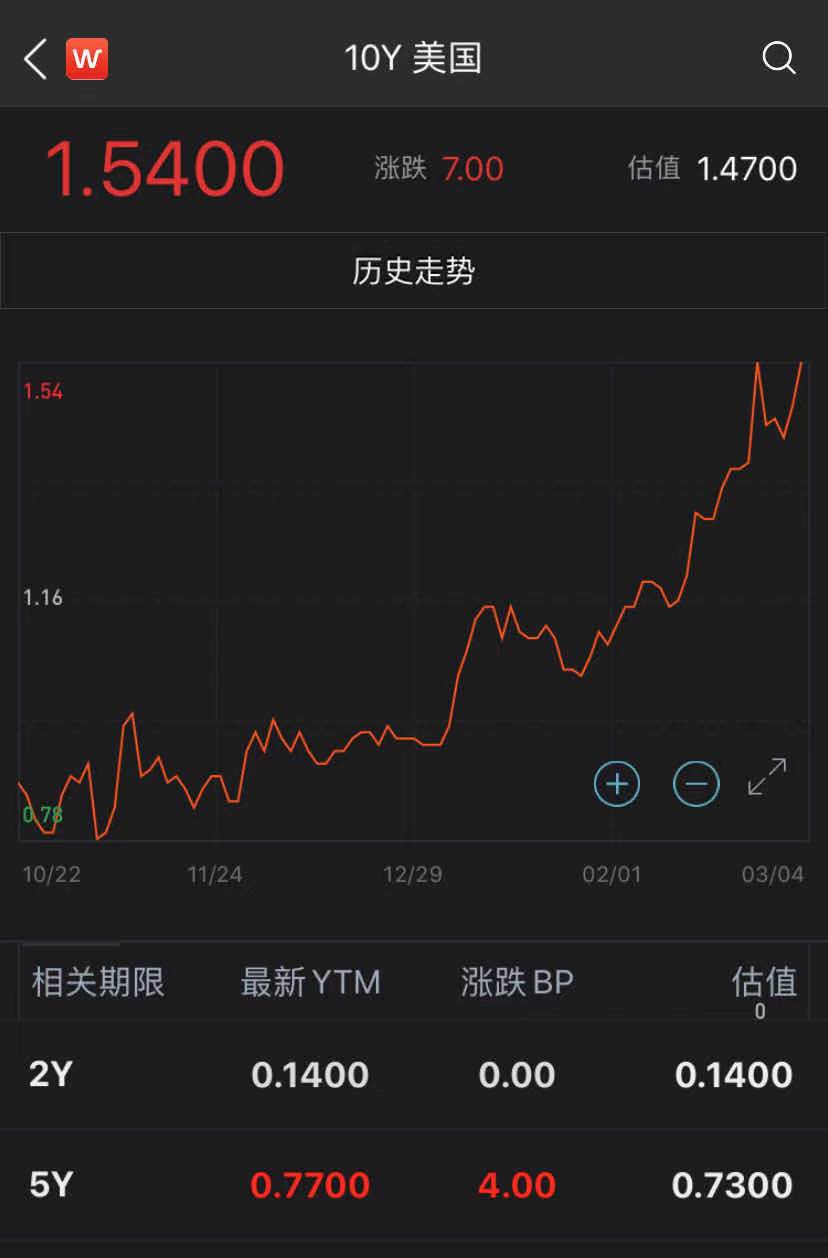The image size is (828, 1258).
Task: Open the 最新 YTM column header
Action: [310, 982]
